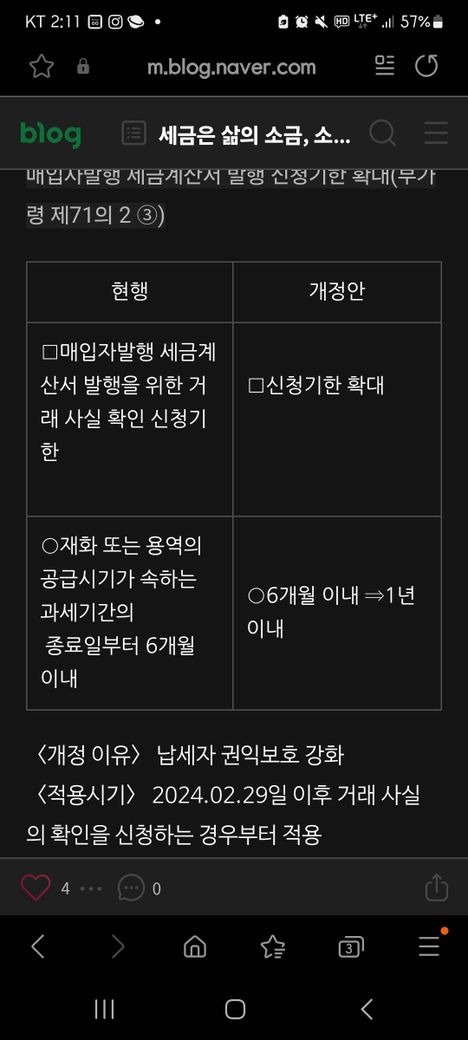This screenshot has width=468, height=1040.
Task: Open the blog post list icon
Action: coord(134,133)
